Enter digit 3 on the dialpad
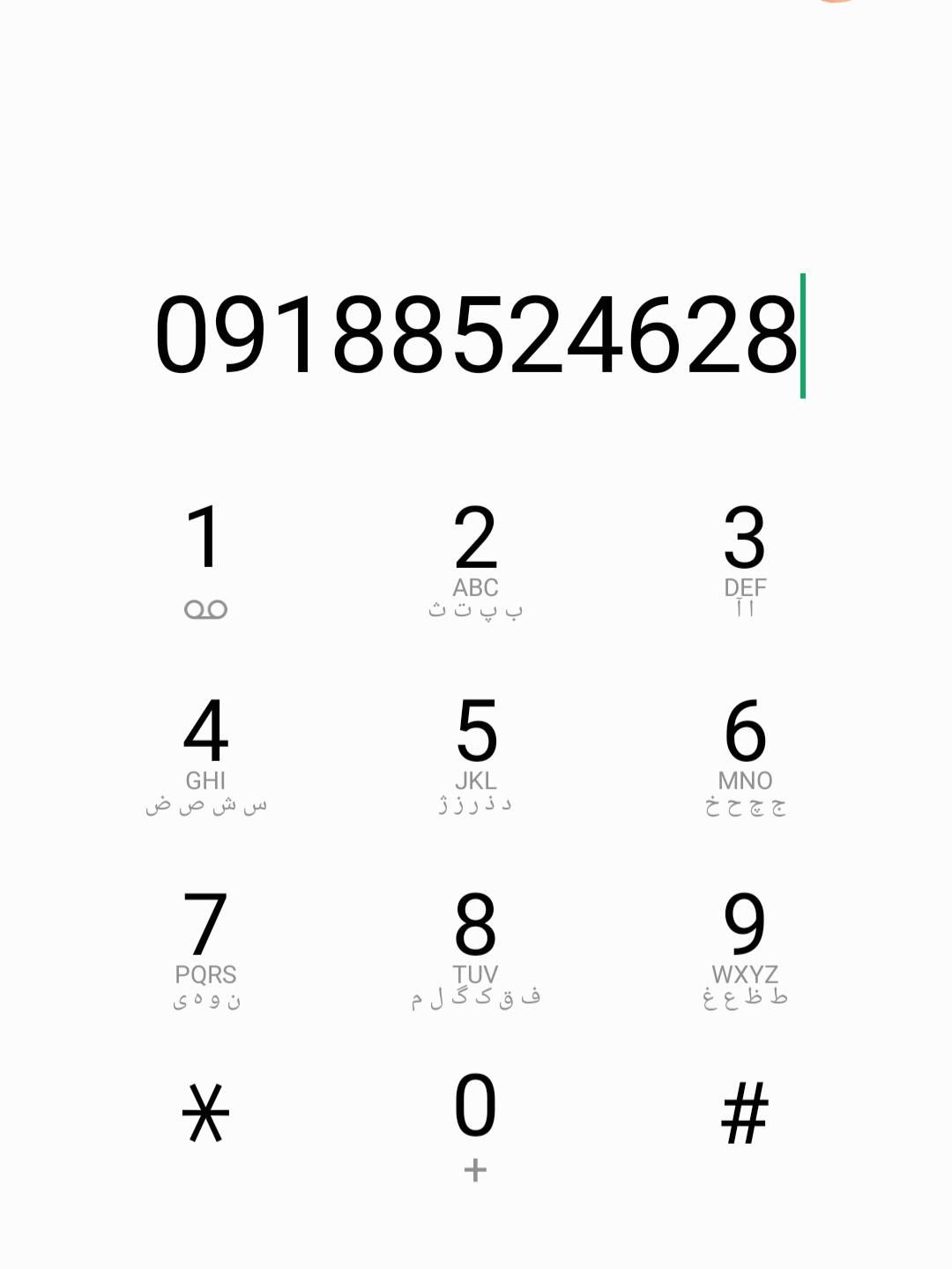This screenshot has width=952, height=1269. coord(745,557)
